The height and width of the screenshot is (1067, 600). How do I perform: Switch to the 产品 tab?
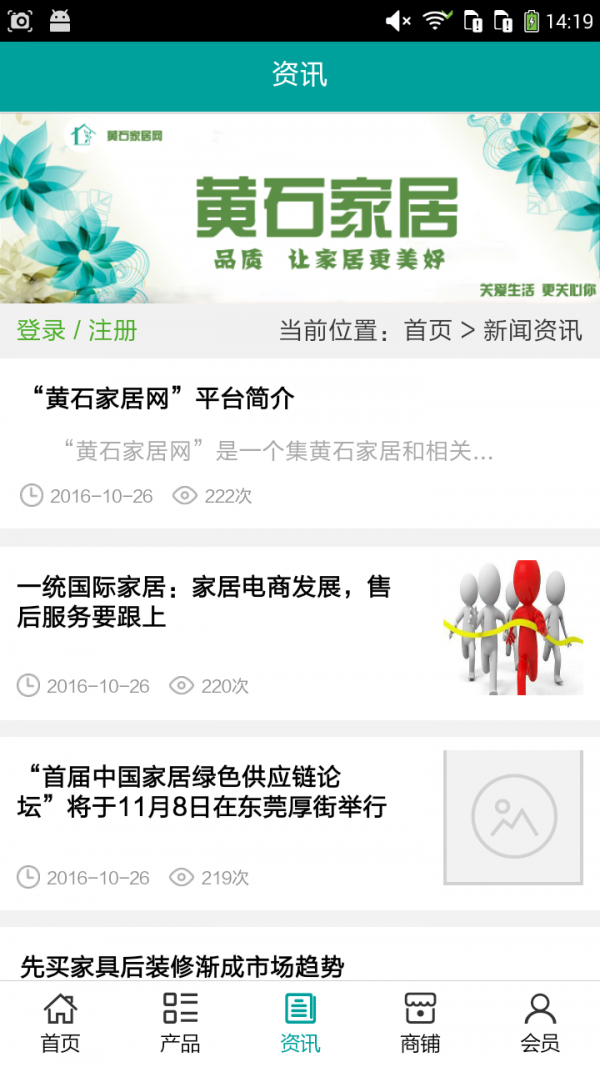click(x=180, y=1022)
